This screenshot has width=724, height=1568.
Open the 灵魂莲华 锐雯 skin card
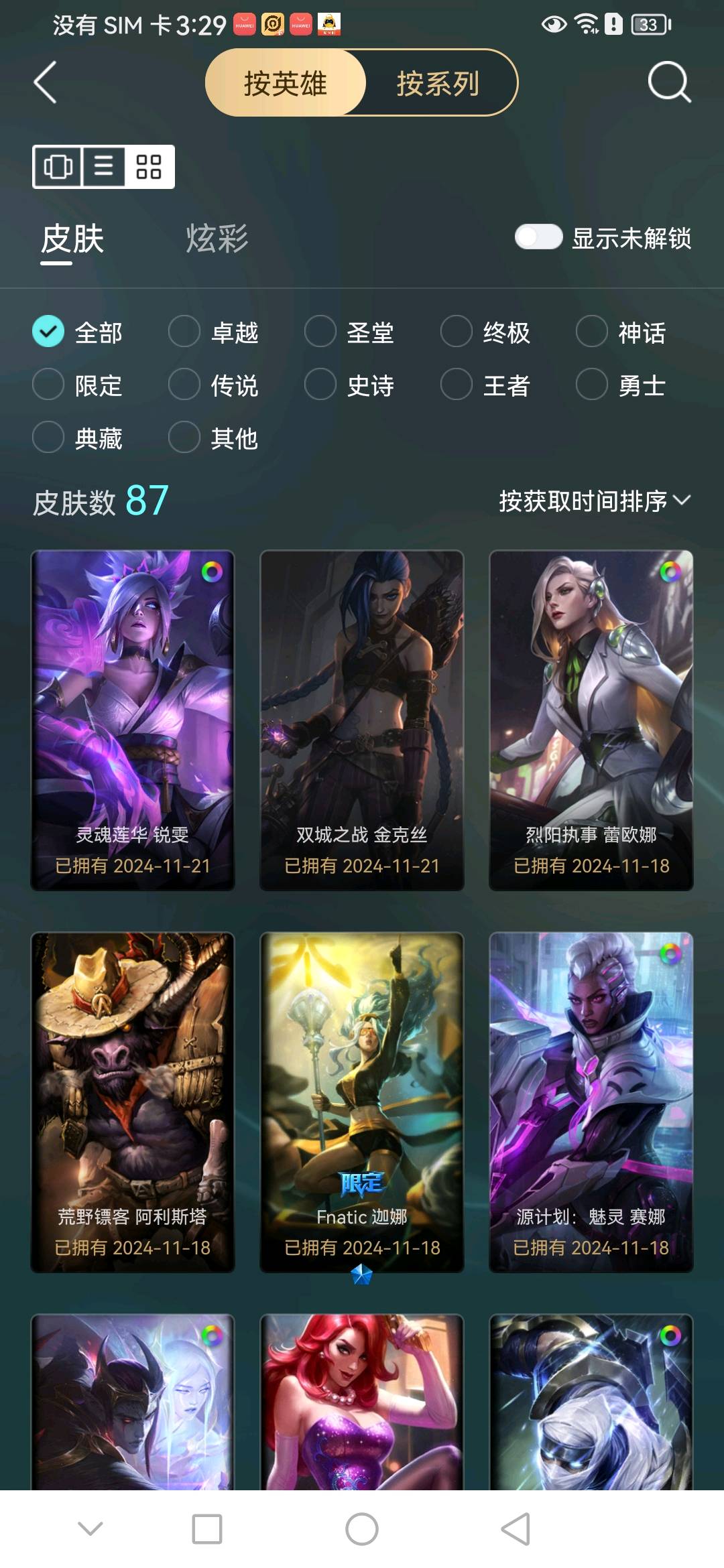pos(133,720)
